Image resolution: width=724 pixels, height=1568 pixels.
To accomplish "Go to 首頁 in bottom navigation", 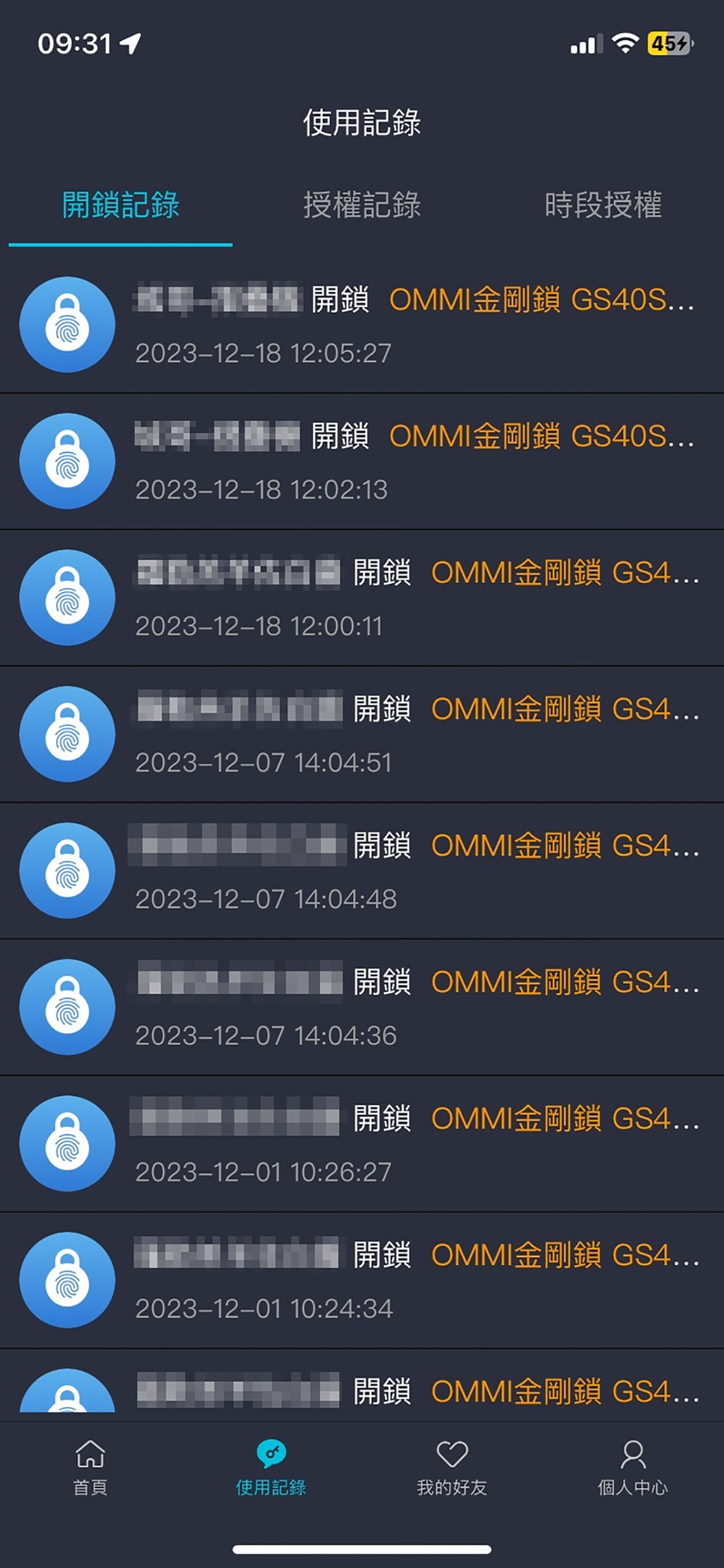I will [90, 1468].
